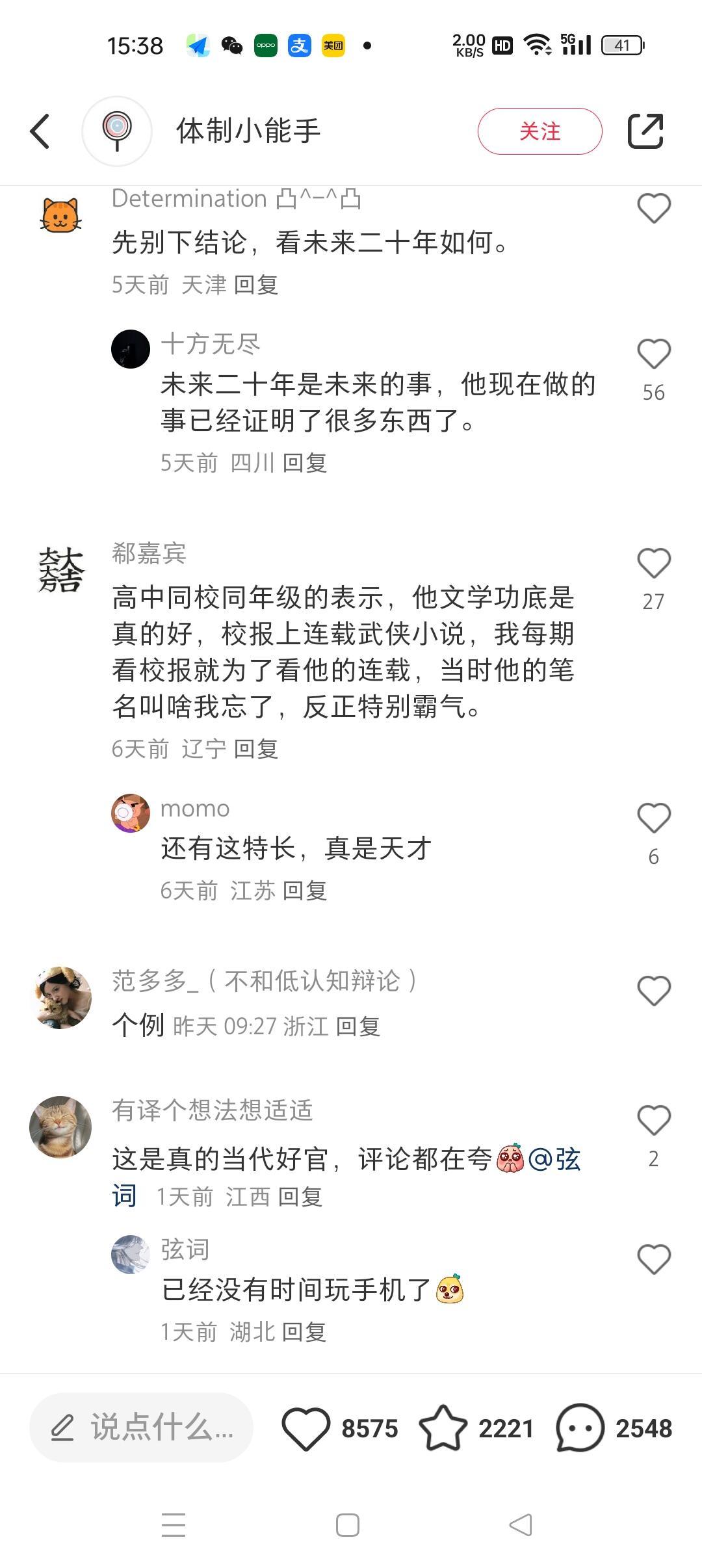Like 范多多_'s comment
Screen dimensions: 702x1568
pos(653,991)
